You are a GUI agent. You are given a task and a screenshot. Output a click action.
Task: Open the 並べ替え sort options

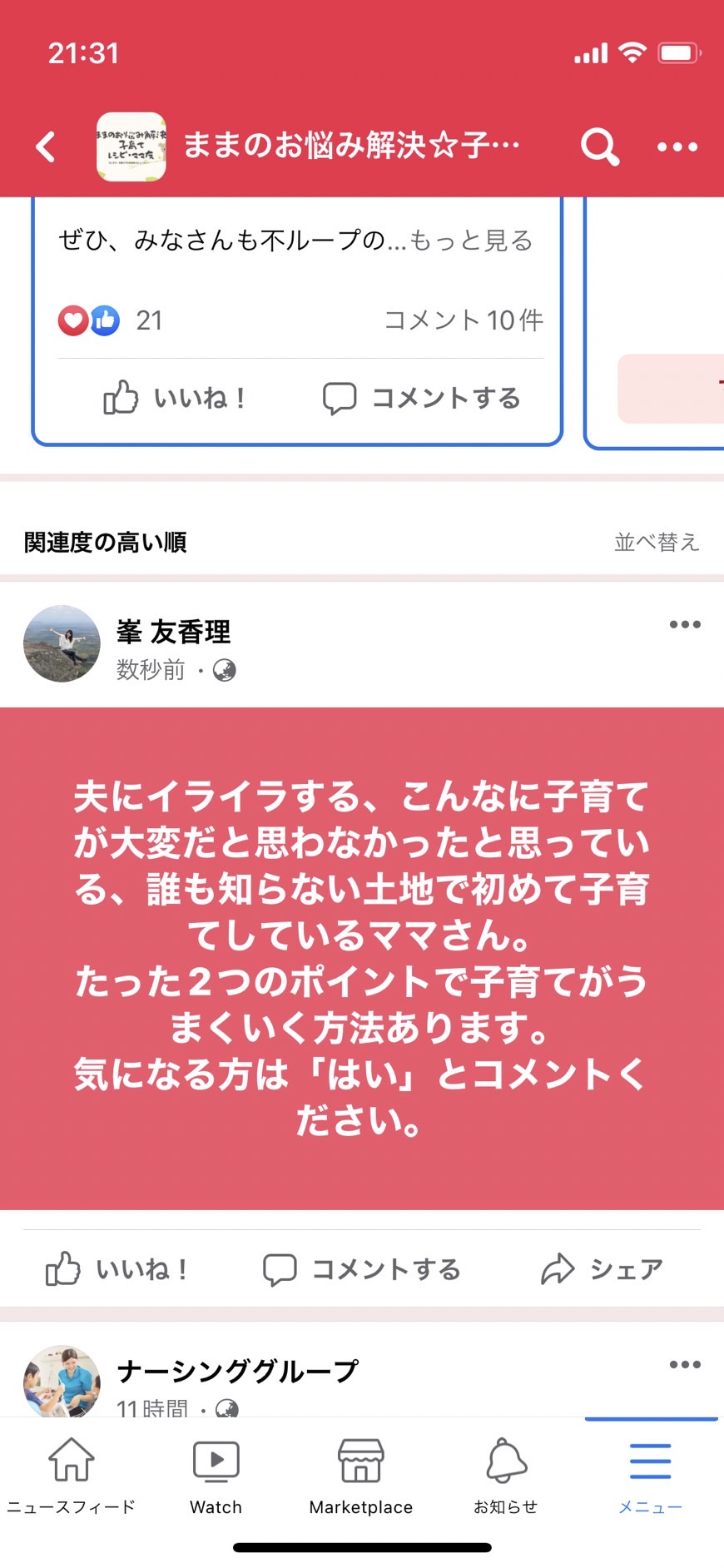tap(657, 543)
